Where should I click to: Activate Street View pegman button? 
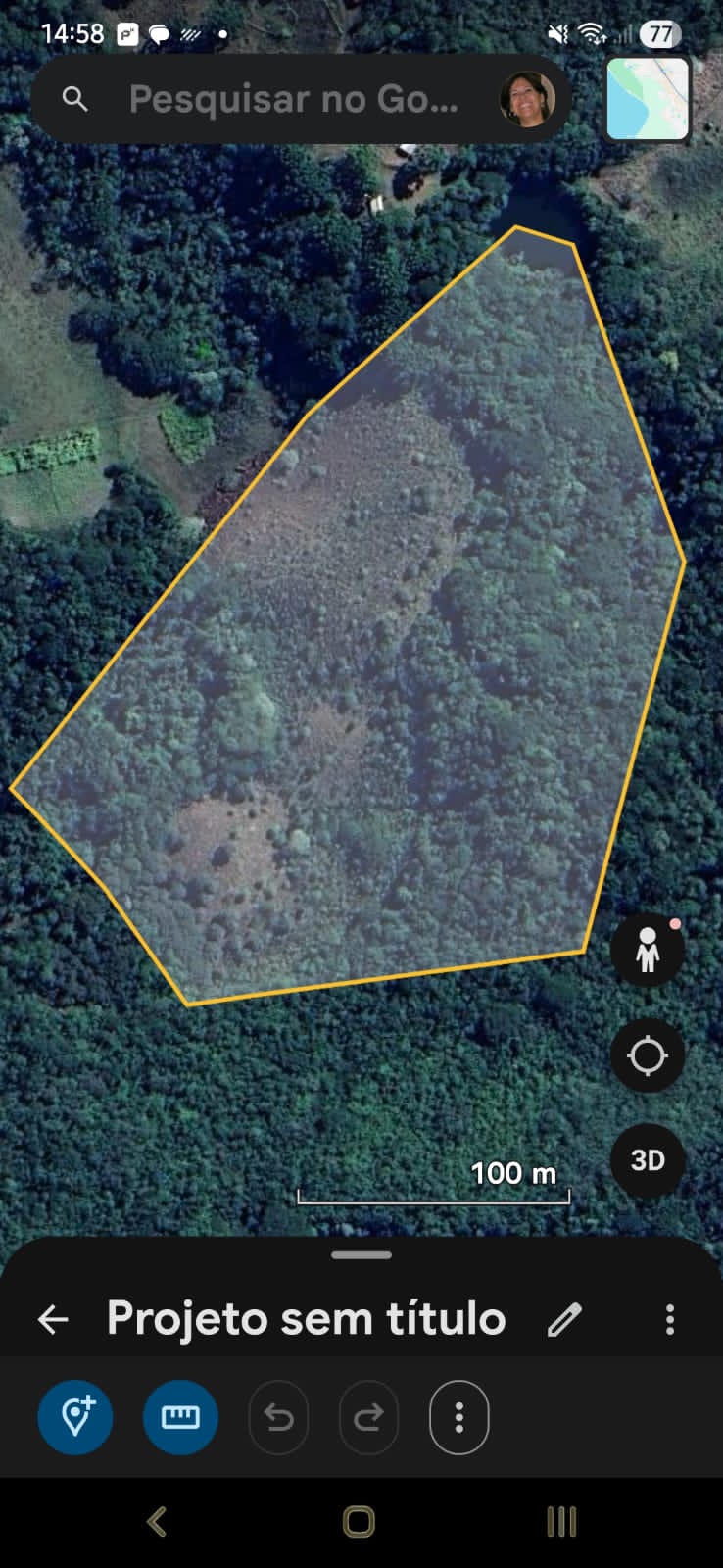click(x=647, y=949)
